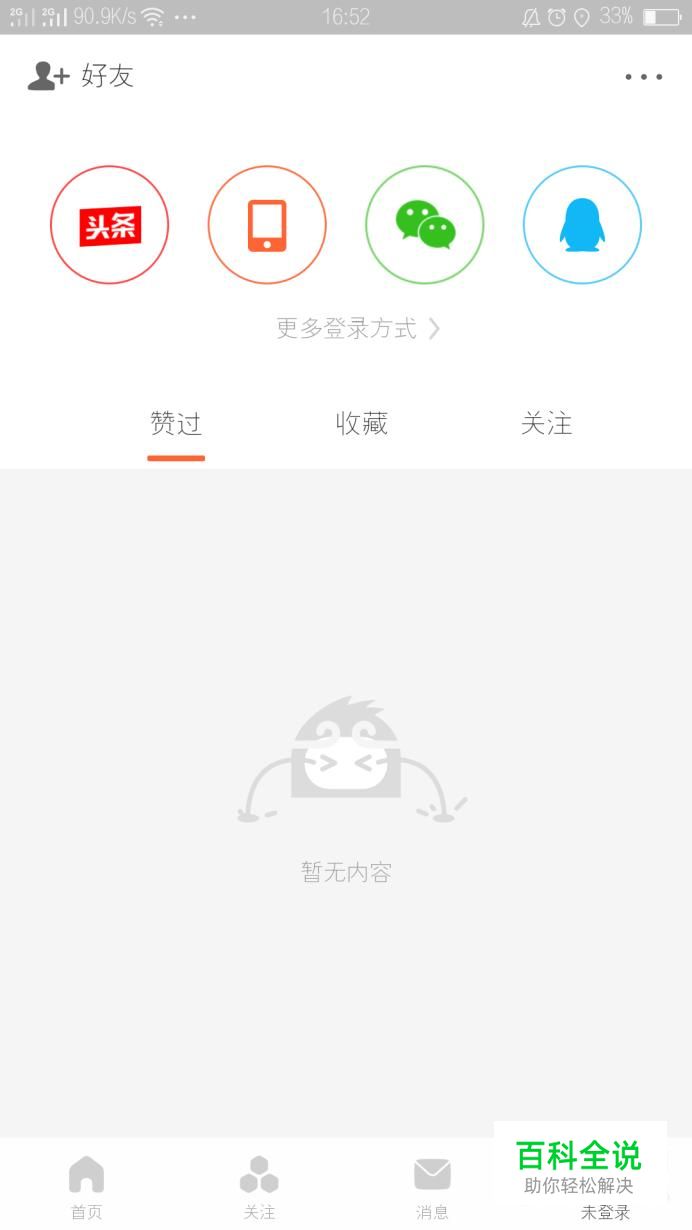This screenshot has height=1230, width=692.
Task: Log in with QQ
Action: [582, 225]
